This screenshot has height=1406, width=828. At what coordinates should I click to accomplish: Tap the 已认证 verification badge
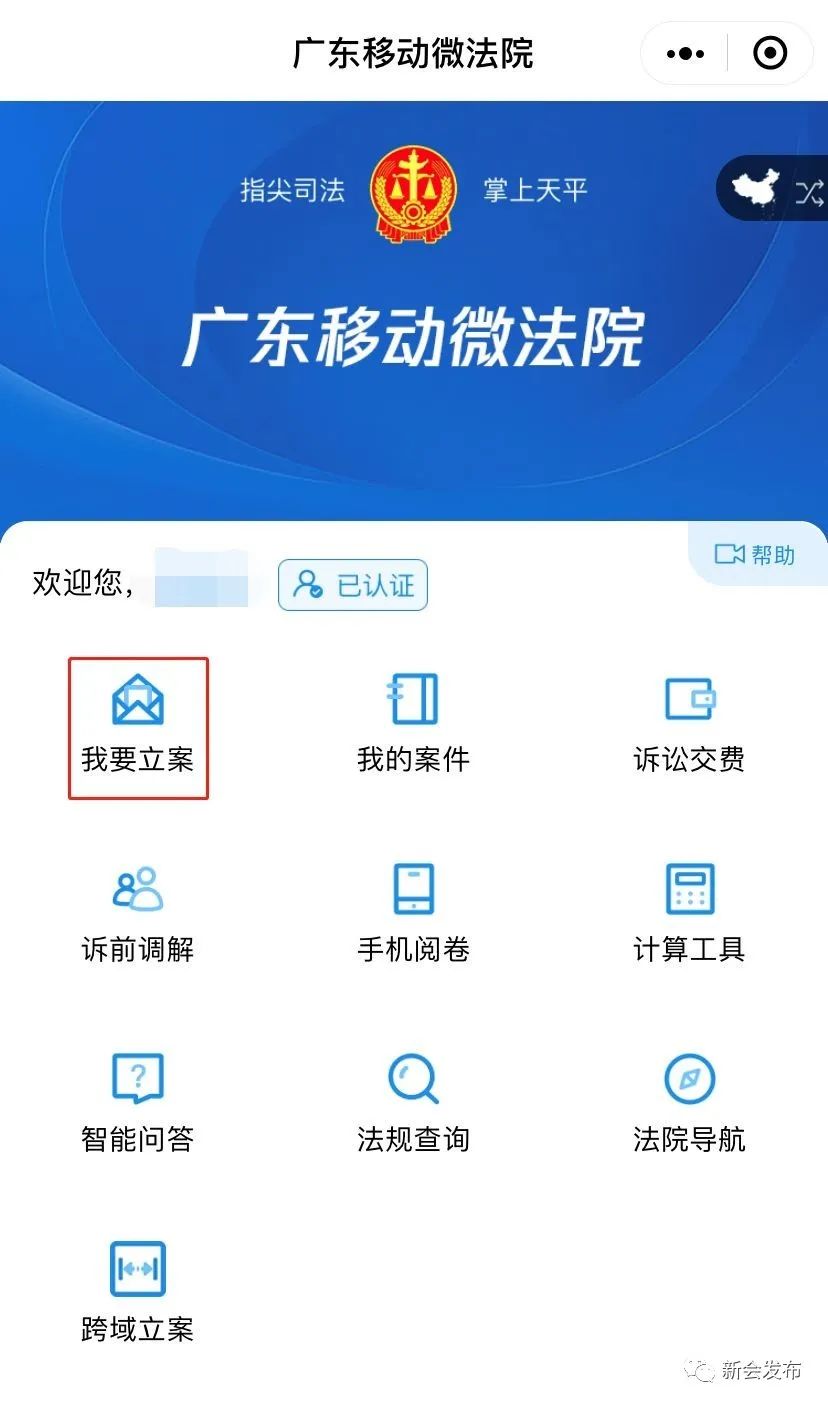click(x=353, y=585)
